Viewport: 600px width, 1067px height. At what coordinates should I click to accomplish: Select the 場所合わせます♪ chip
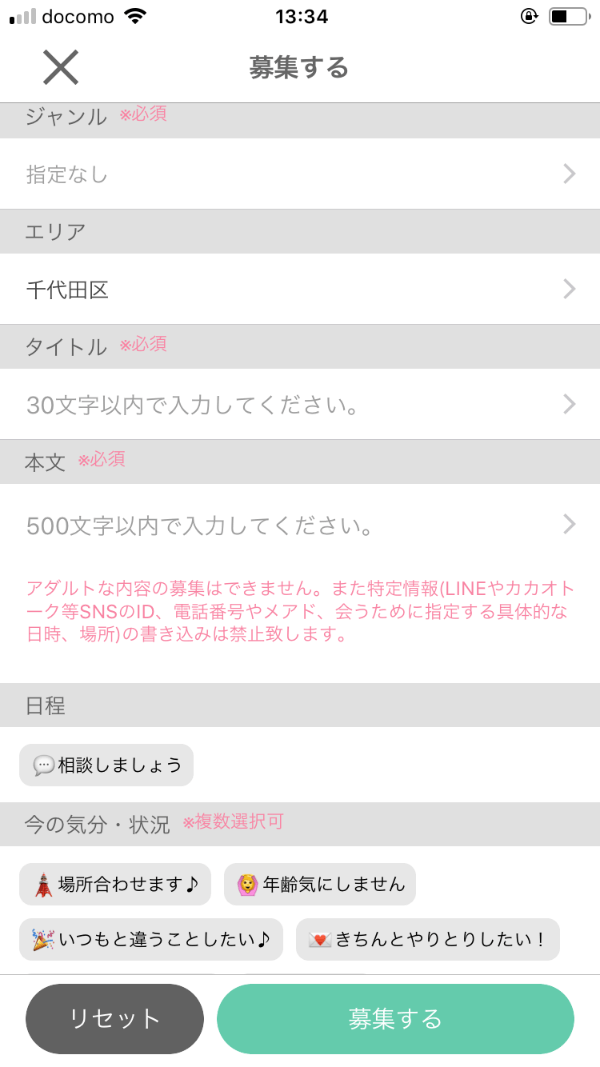[x=115, y=884]
